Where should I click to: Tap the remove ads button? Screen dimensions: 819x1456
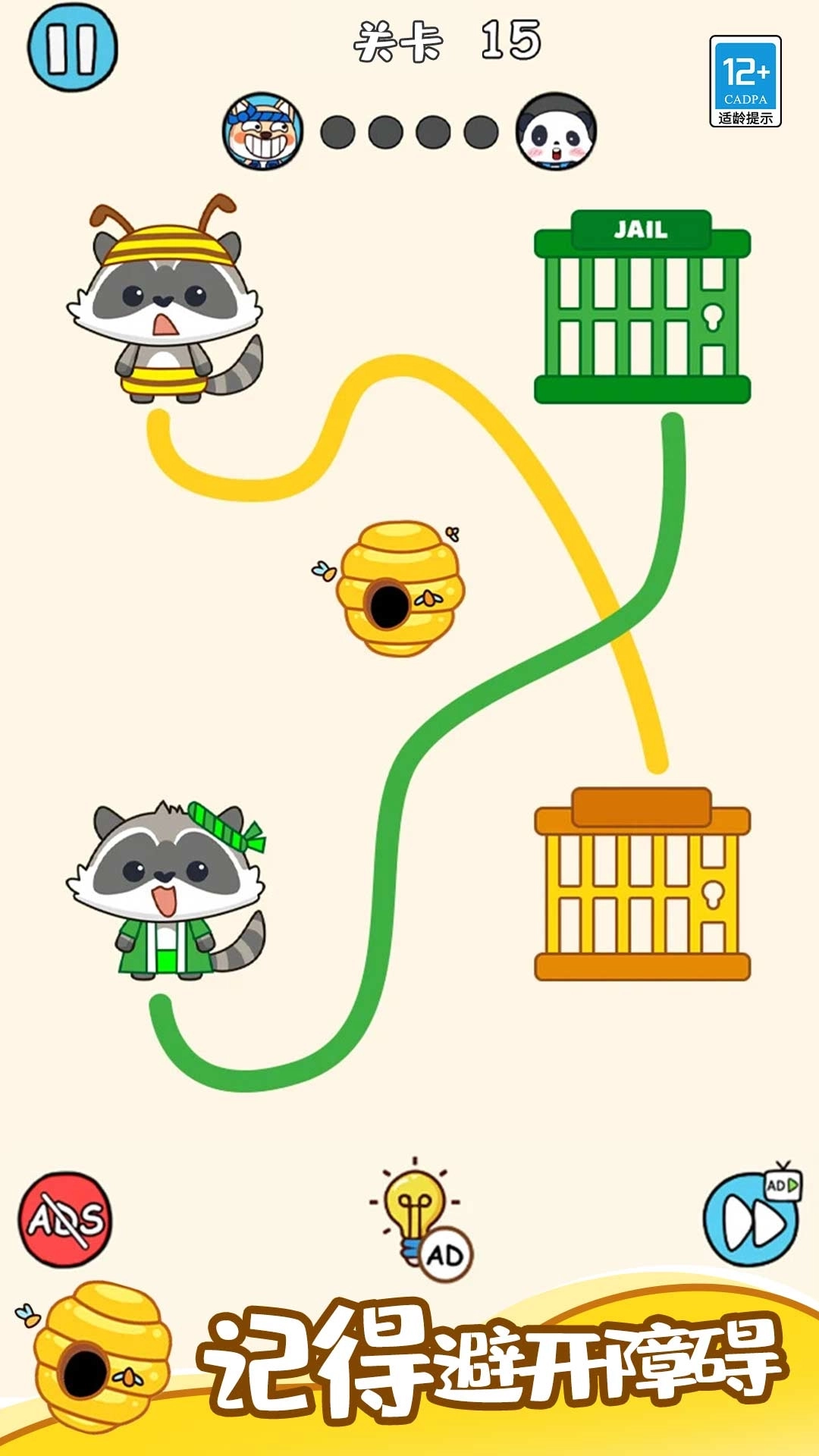[65, 1219]
